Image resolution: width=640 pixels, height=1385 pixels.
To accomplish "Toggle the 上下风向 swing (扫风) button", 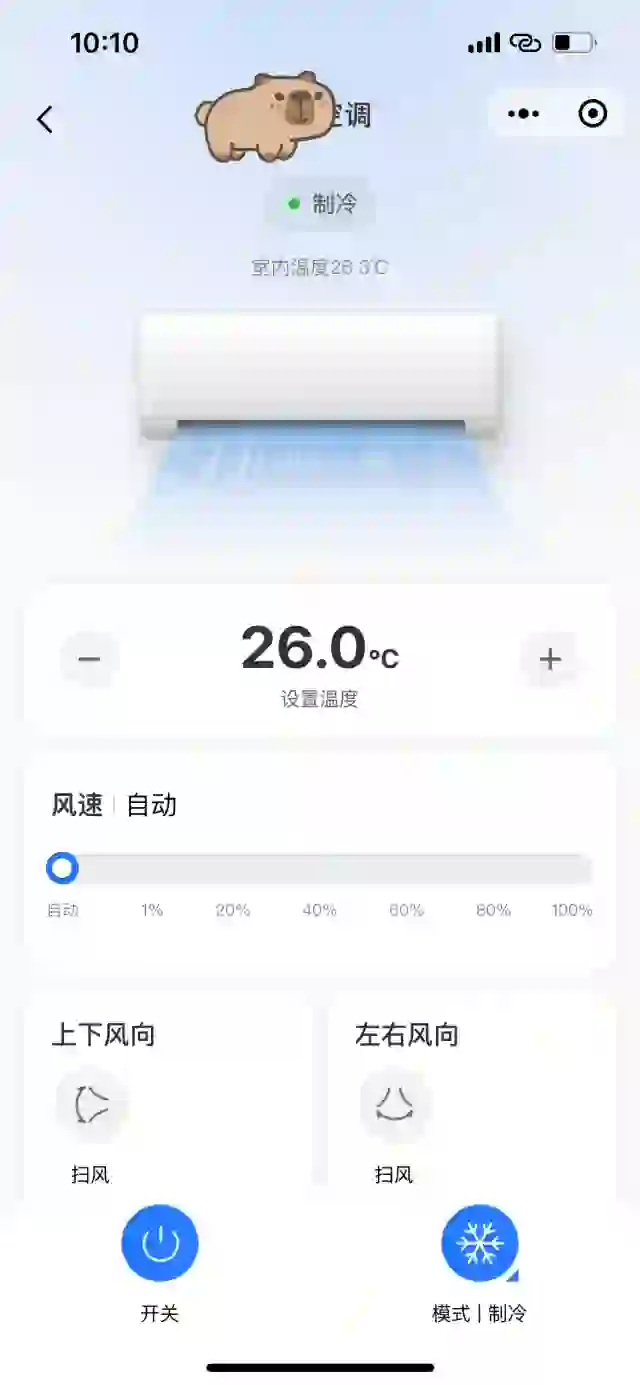I will (x=91, y=1105).
